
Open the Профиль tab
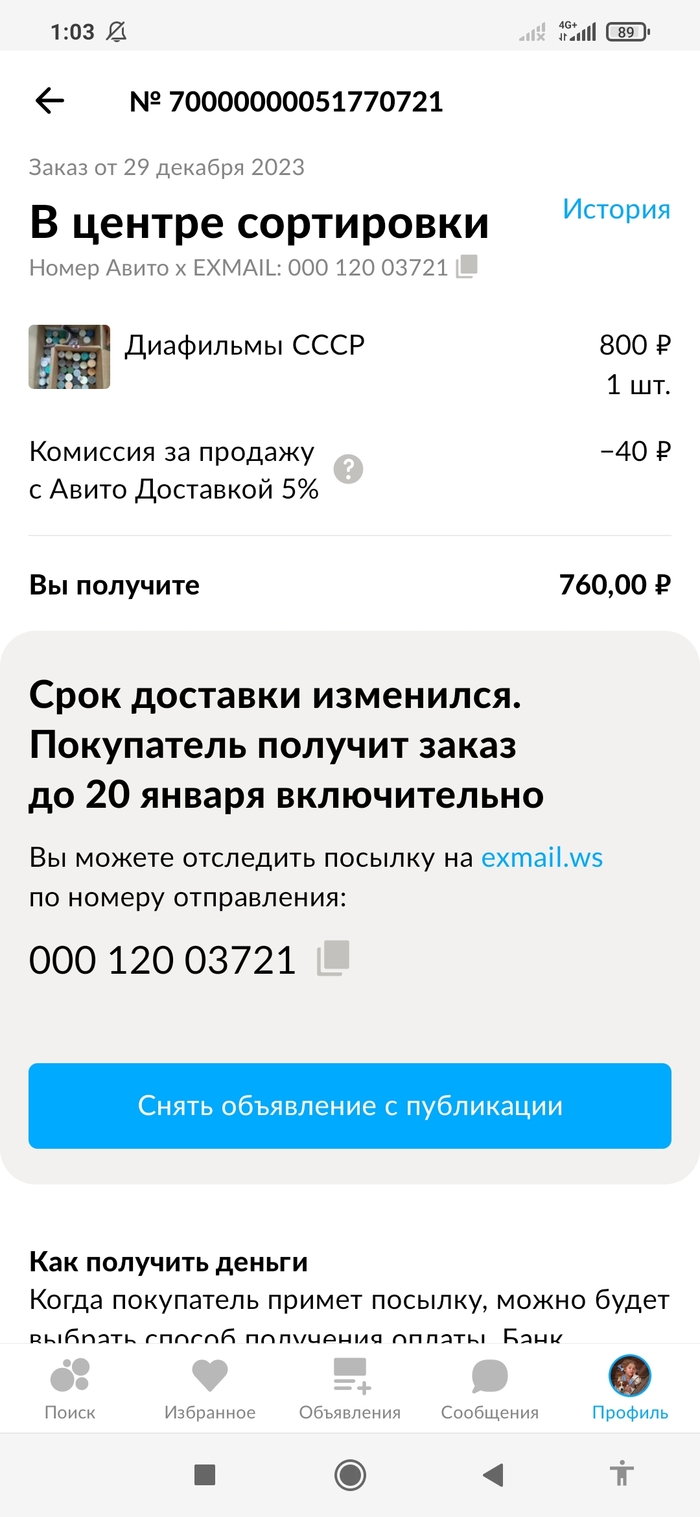point(630,1388)
